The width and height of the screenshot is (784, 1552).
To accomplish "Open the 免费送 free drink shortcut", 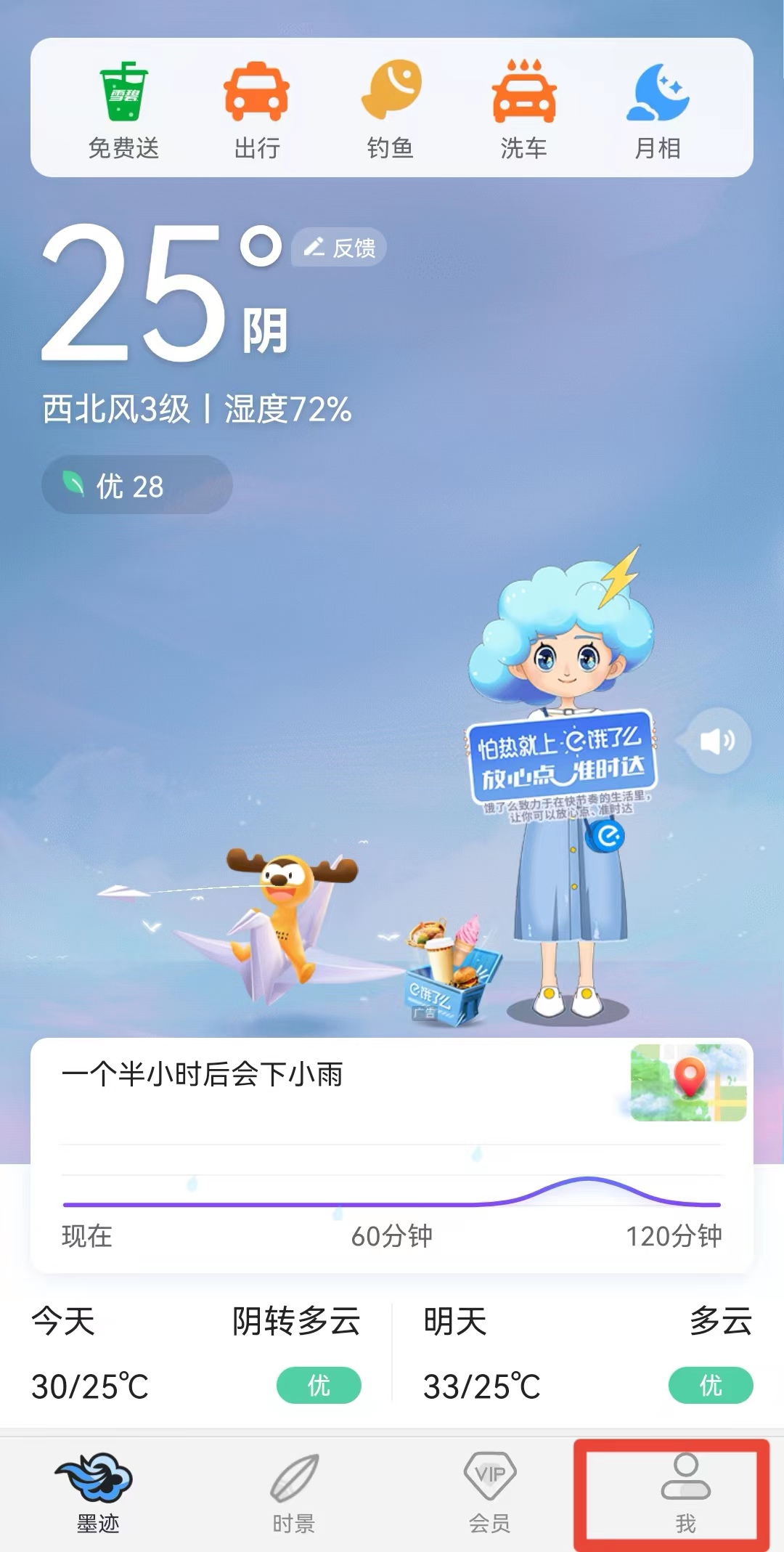I will [122, 107].
